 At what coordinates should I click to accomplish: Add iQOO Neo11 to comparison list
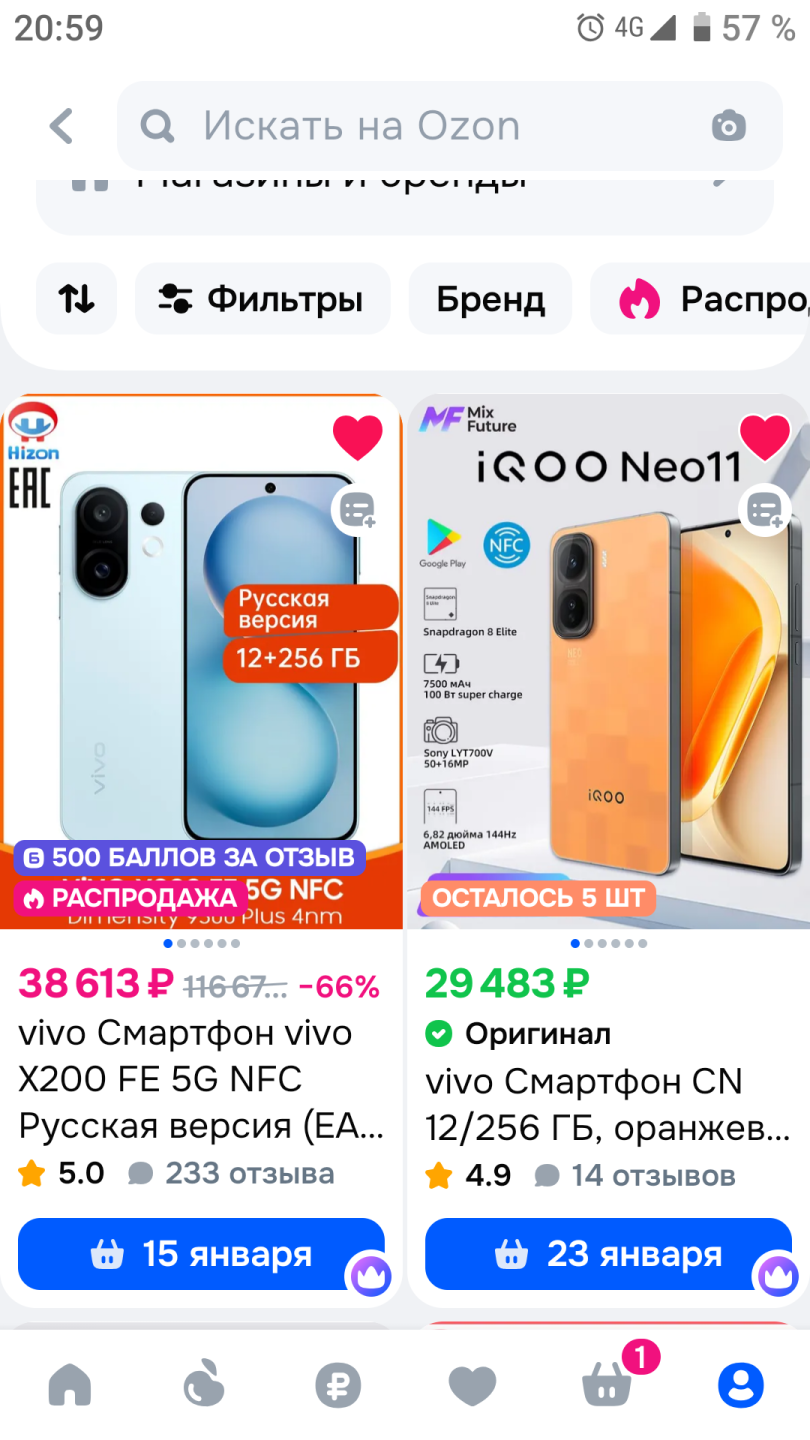click(x=764, y=511)
